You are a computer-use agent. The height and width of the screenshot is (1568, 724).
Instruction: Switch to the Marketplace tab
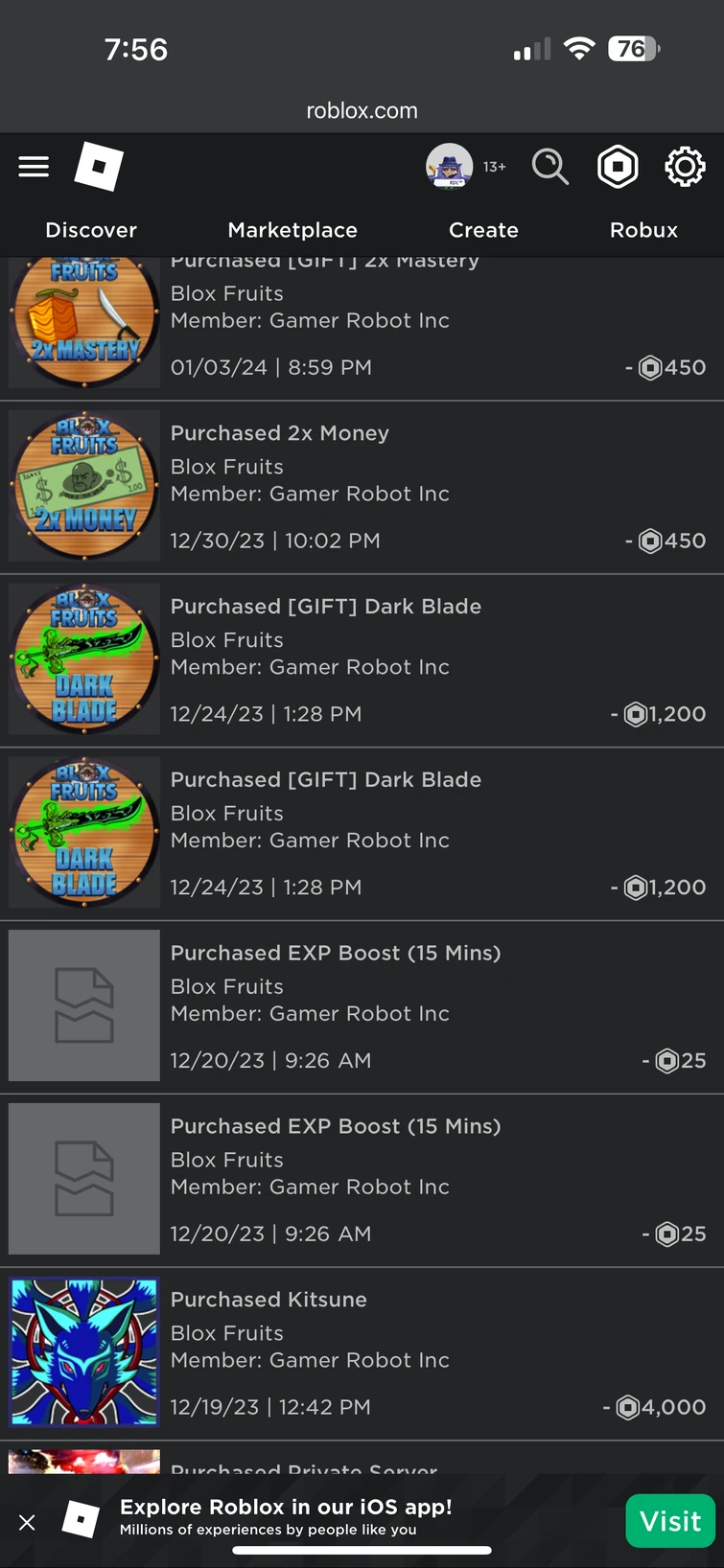pyautogui.click(x=292, y=230)
